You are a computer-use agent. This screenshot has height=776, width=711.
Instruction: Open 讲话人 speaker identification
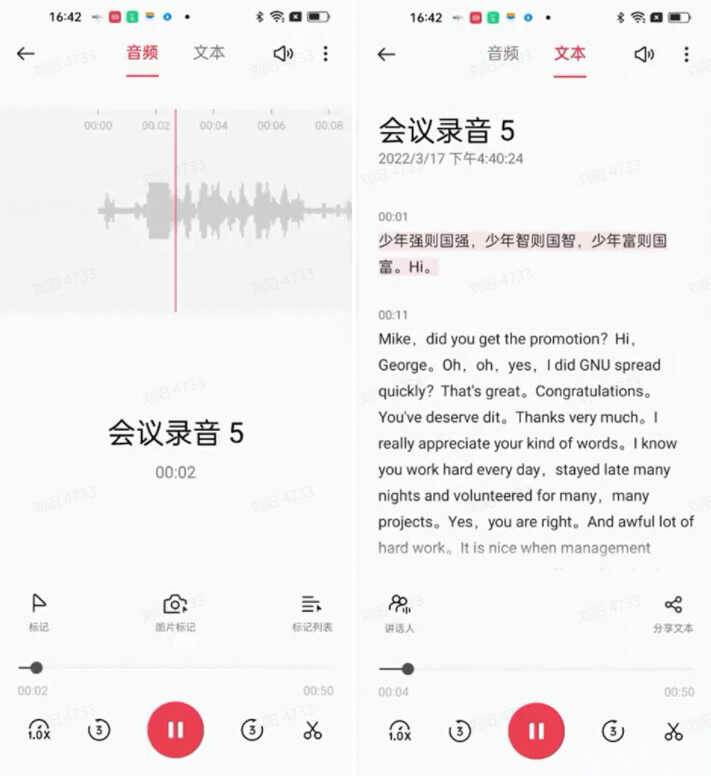pos(399,610)
